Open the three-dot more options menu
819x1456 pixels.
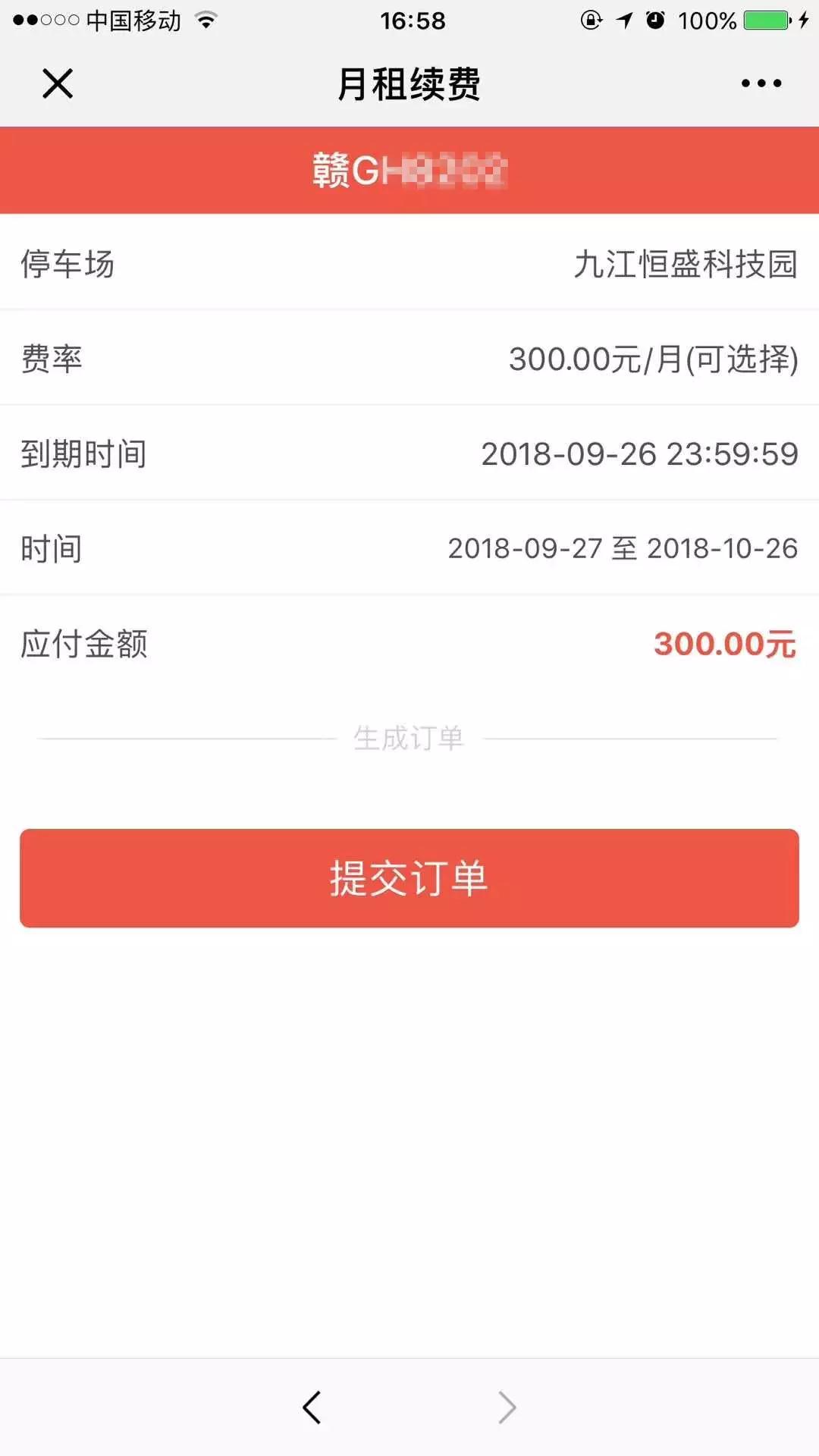[x=761, y=83]
